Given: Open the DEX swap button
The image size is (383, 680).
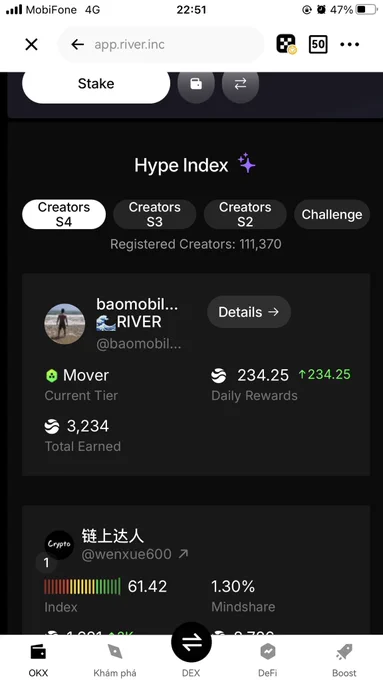Looking at the screenshot, I should [191, 644].
